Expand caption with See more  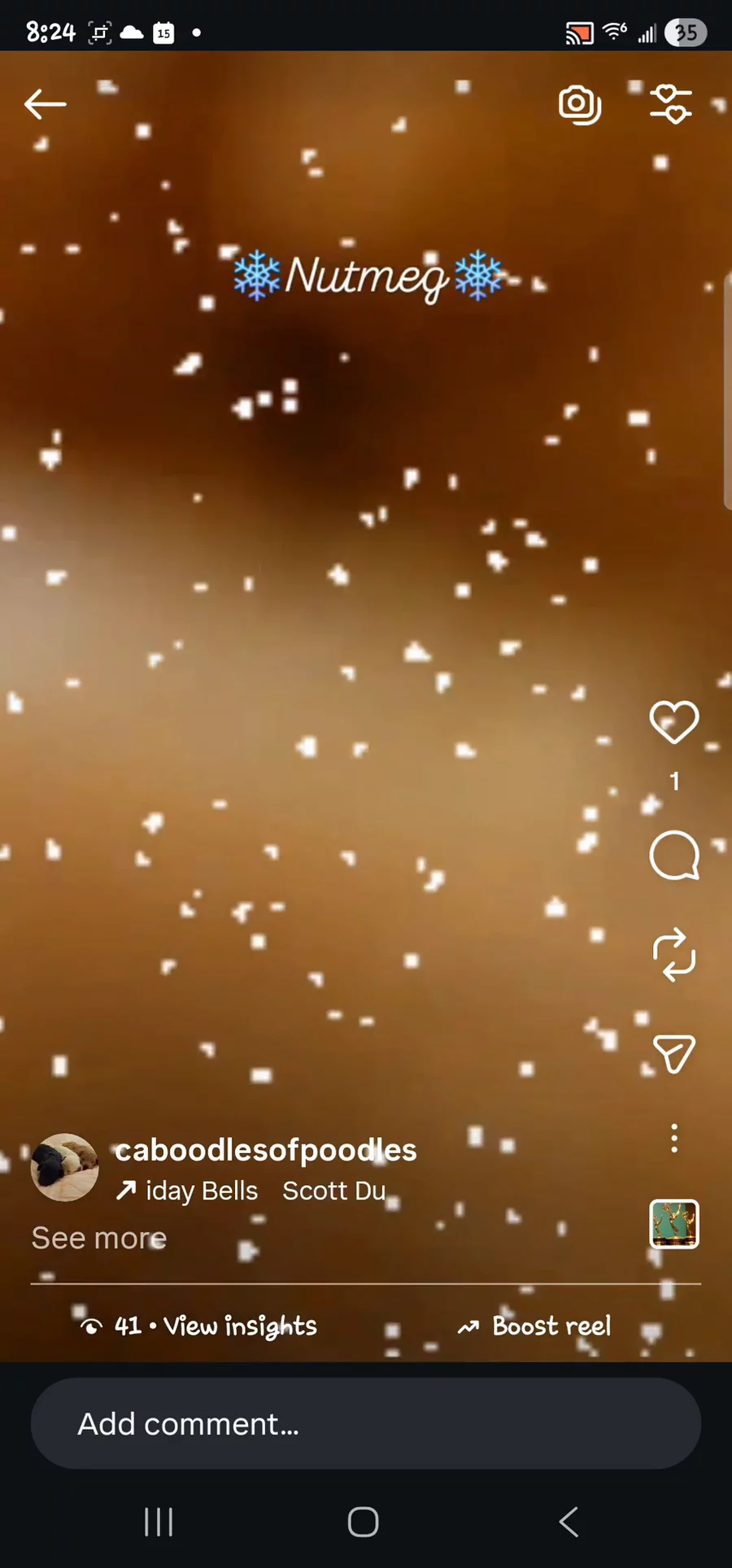[x=99, y=1238]
